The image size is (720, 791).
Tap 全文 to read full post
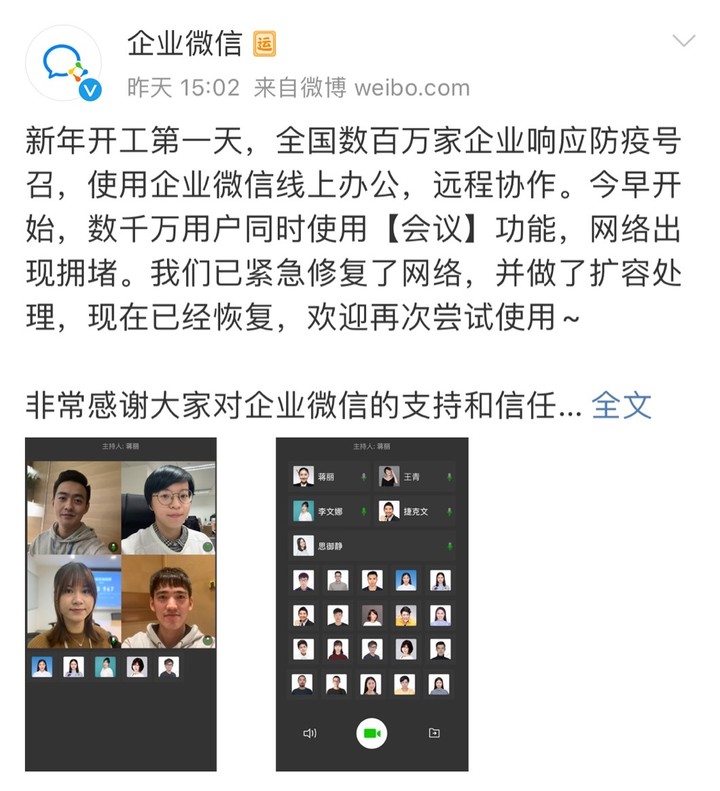[621, 405]
